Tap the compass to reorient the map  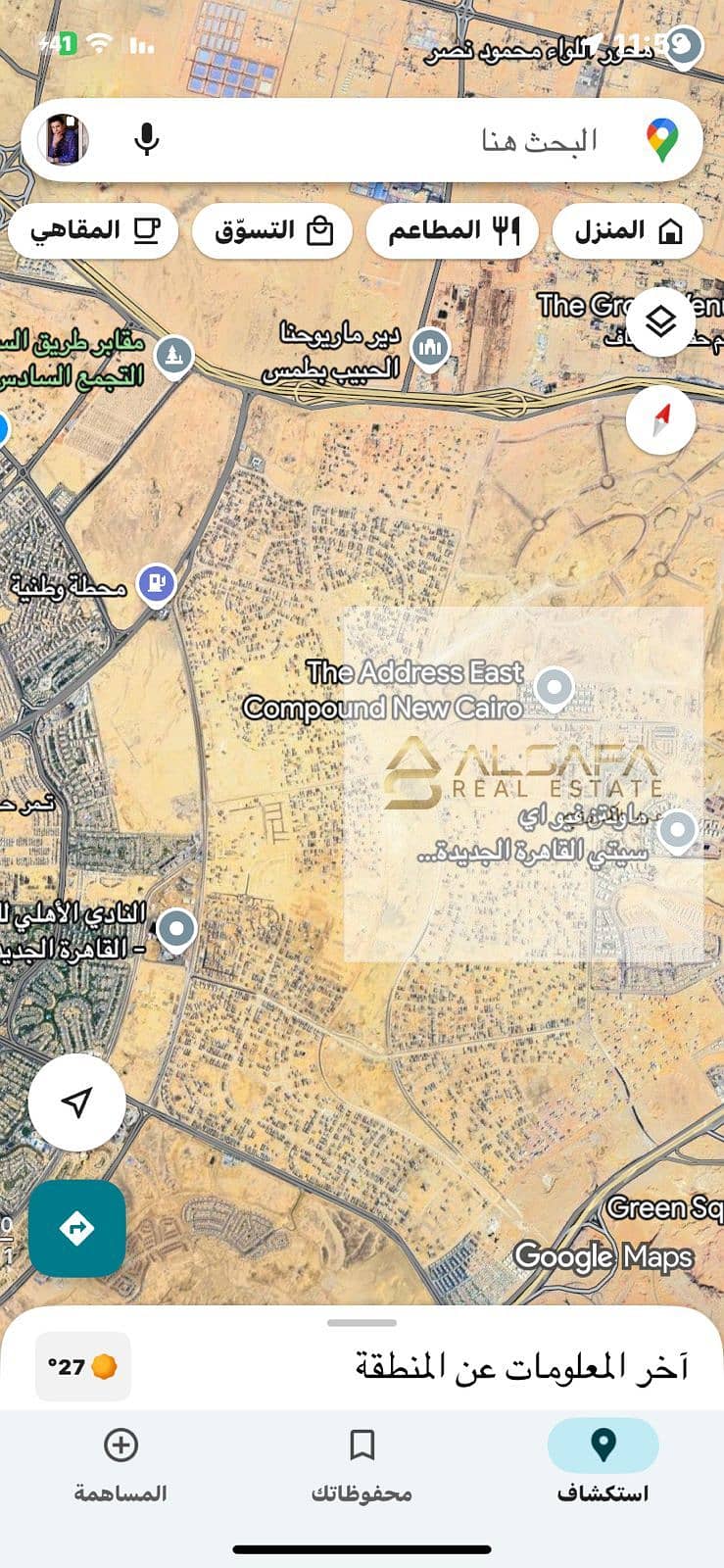pos(661,419)
